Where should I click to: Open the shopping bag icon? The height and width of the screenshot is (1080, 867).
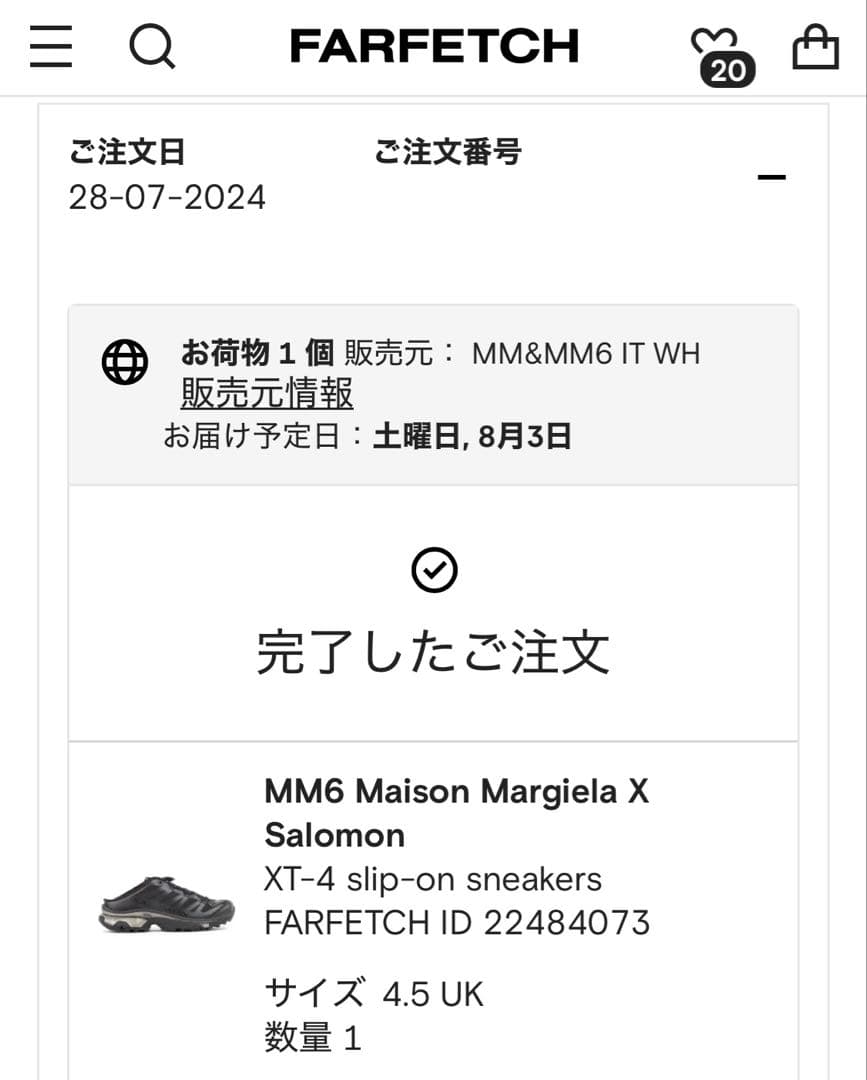coord(815,47)
